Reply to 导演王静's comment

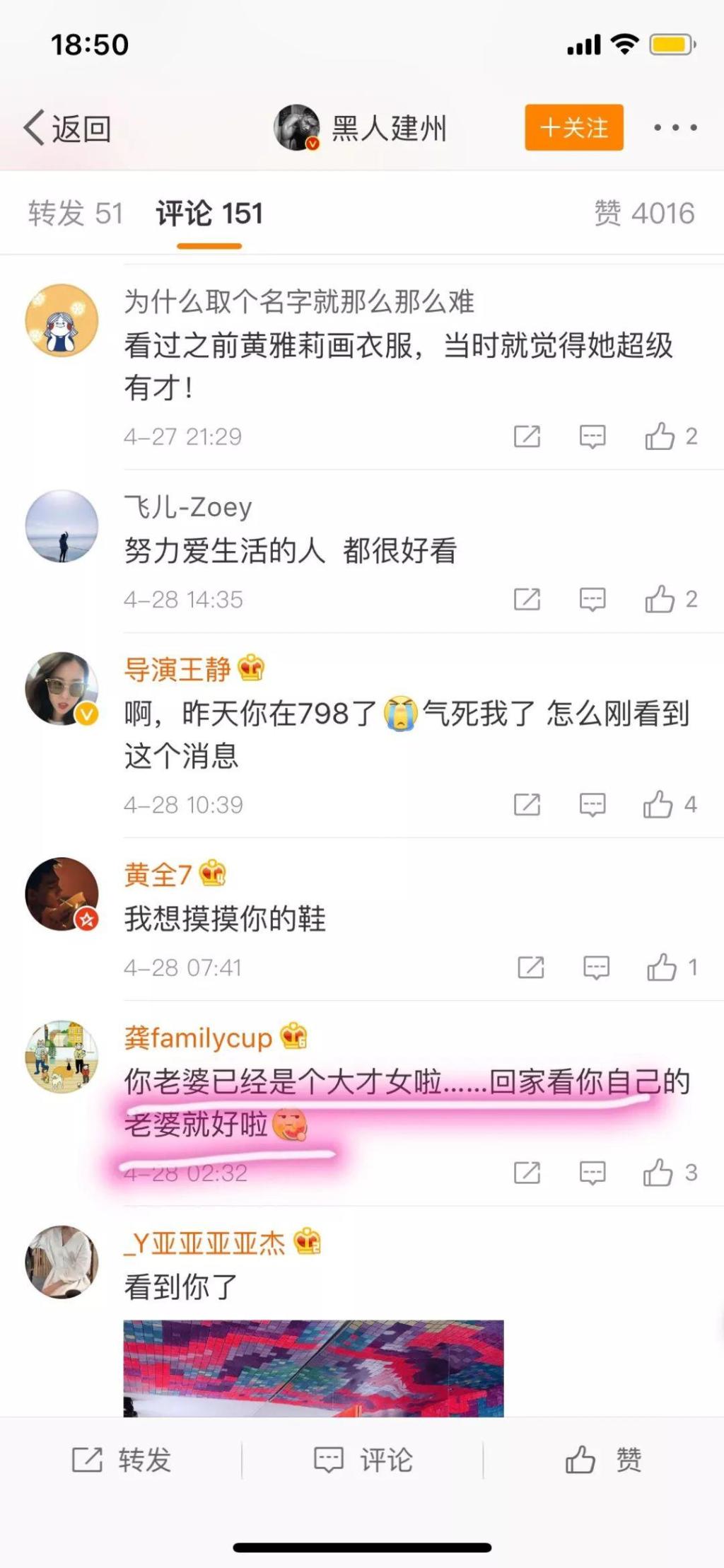click(592, 804)
